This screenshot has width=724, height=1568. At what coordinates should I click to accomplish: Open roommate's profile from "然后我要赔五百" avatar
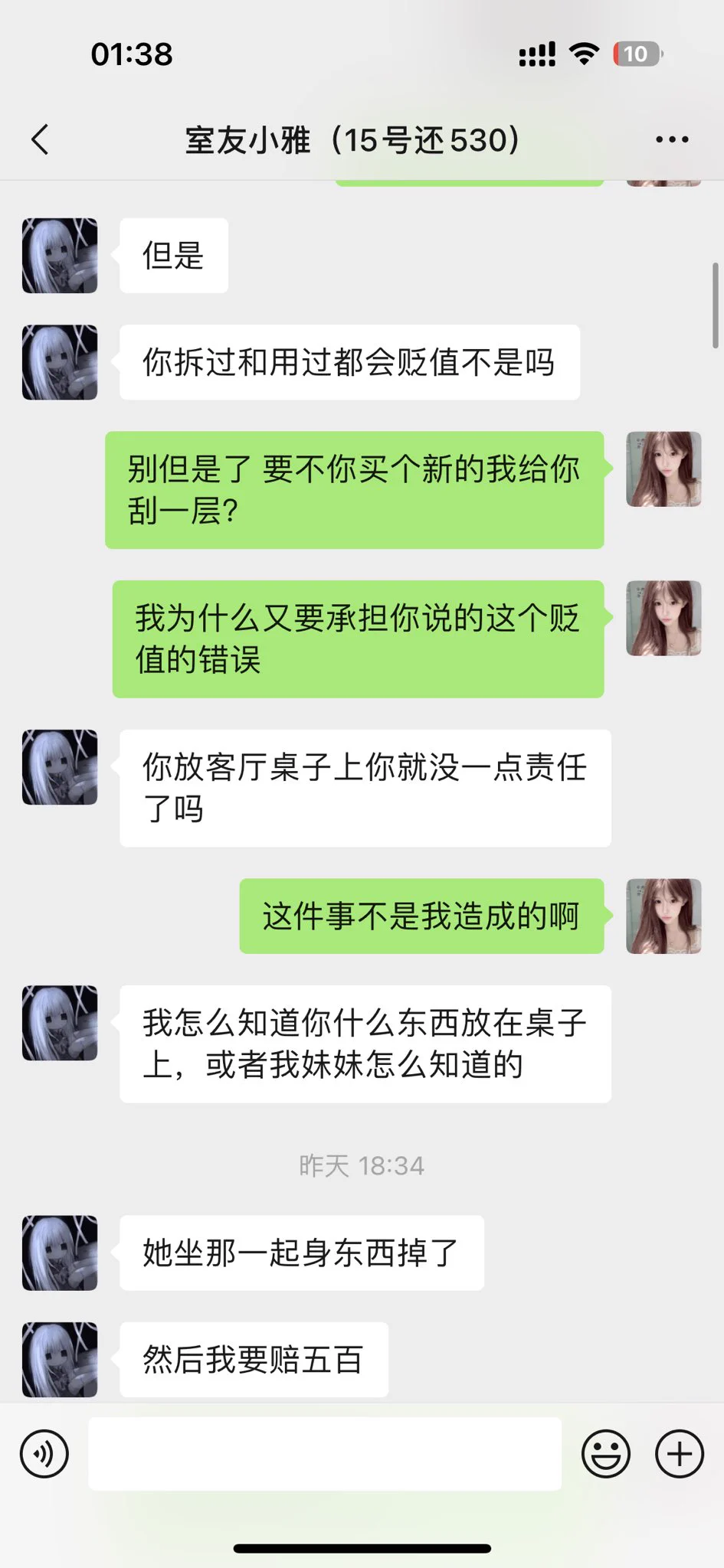pos(60,1359)
